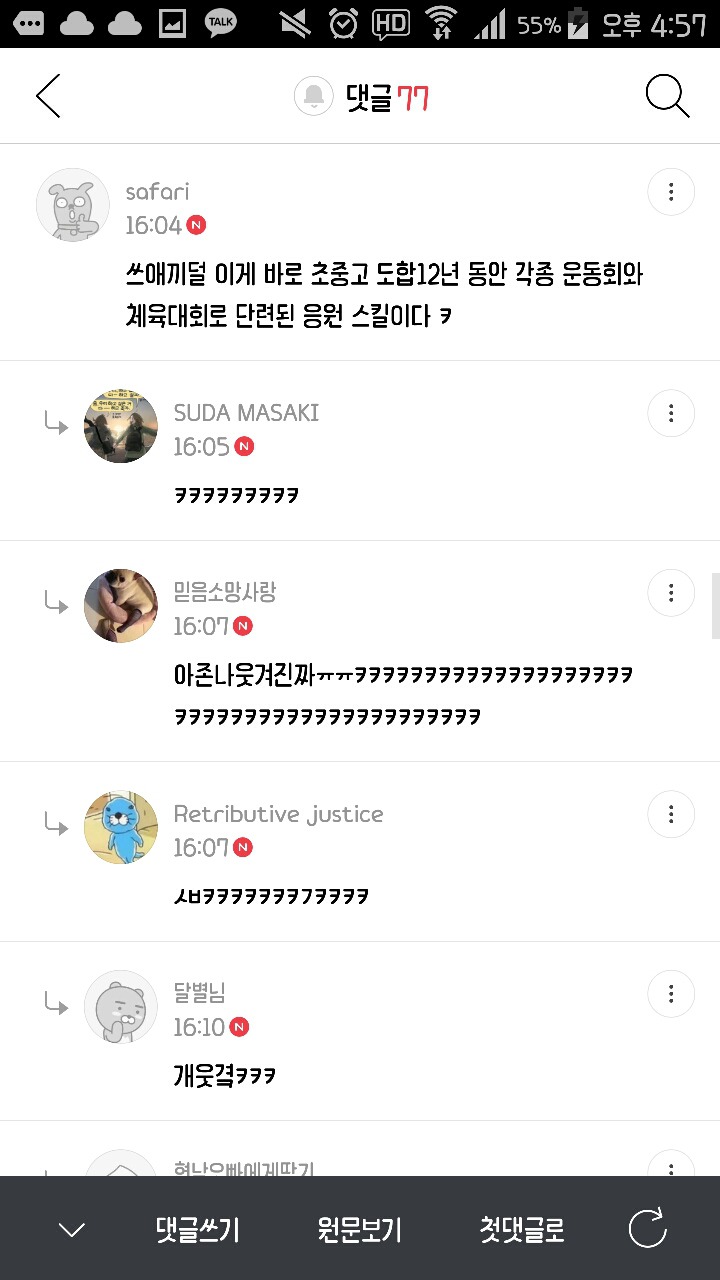720x1280 pixels.
Task: Tap 원문보기 to view the original post
Action: 360,1229
